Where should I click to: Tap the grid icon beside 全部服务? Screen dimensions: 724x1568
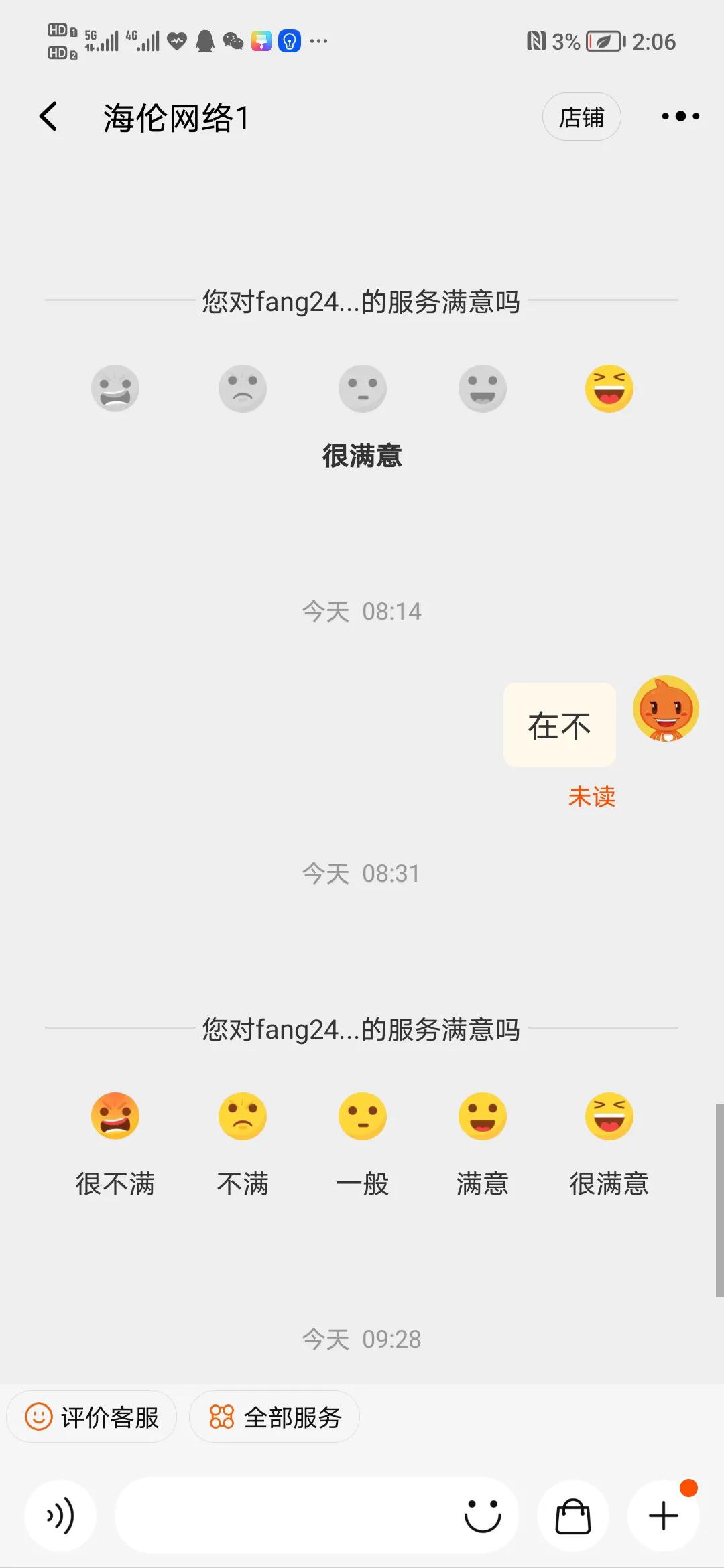point(221,1417)
